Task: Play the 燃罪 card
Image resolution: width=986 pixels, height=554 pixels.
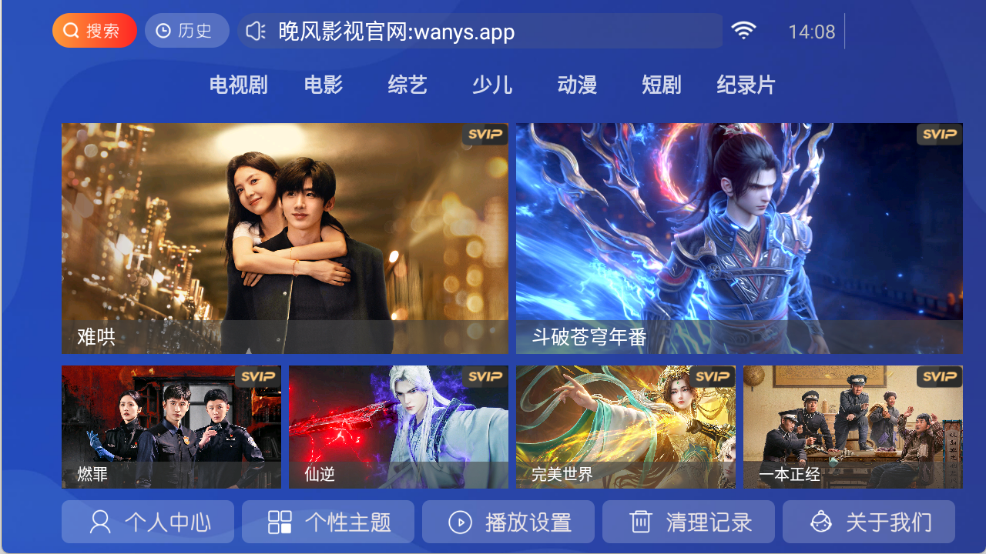Action: pyautogui.click(x=171, y=427)
